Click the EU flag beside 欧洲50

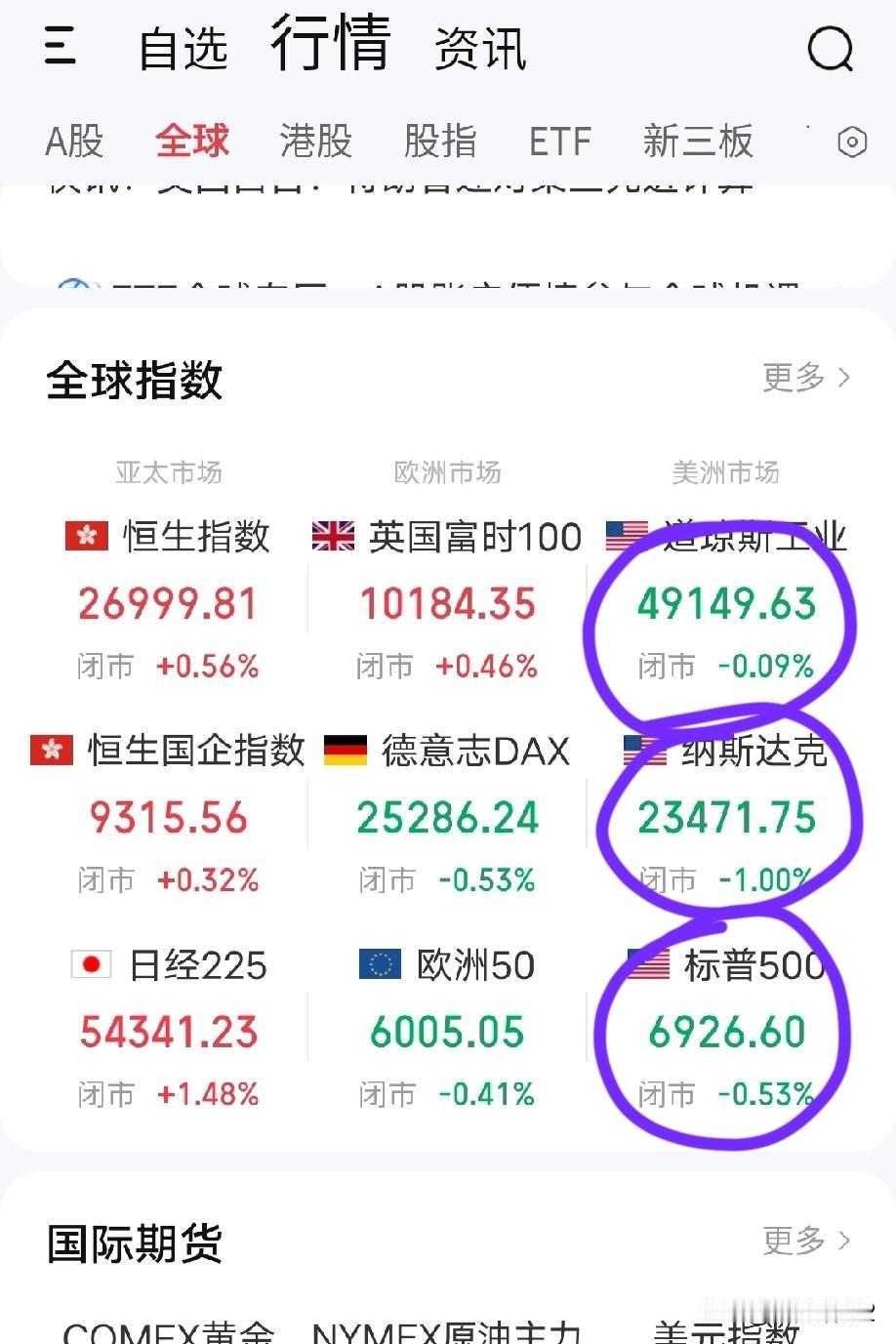(379, 965)
